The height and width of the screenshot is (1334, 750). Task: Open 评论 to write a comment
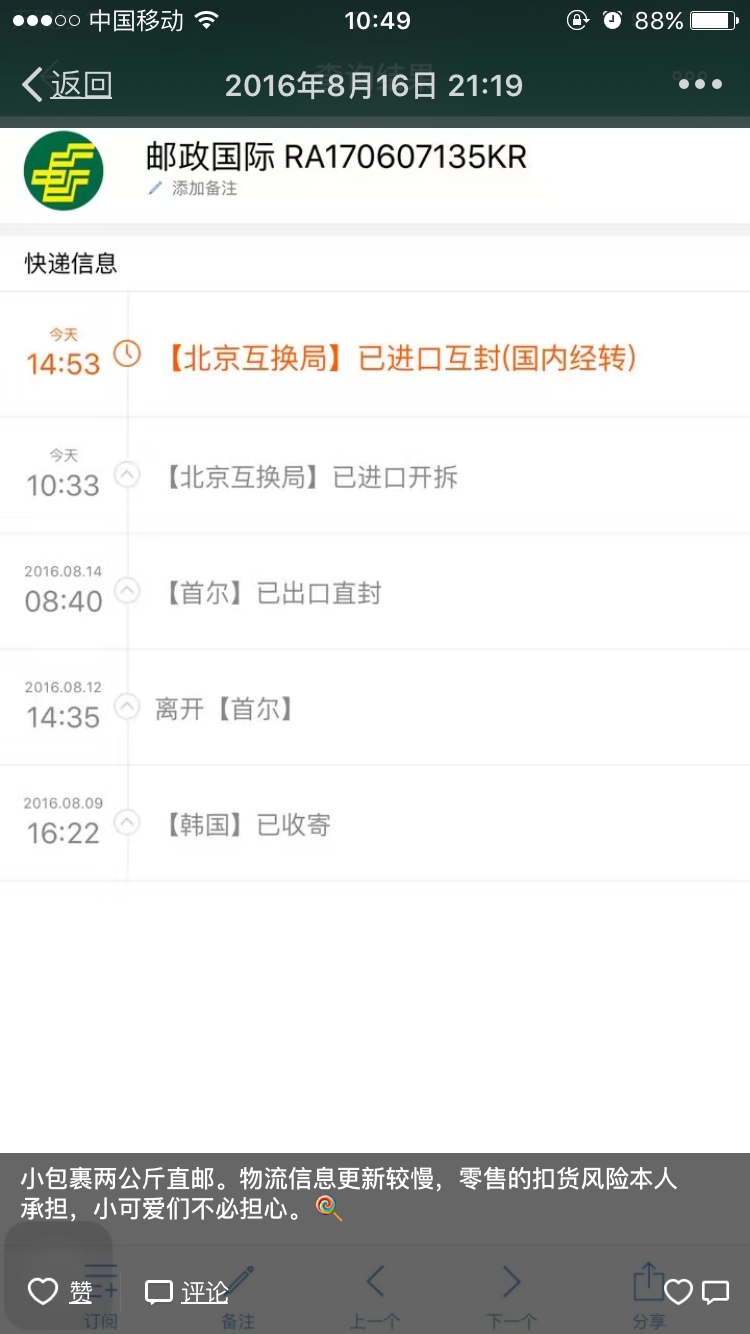click(187, 1292)
